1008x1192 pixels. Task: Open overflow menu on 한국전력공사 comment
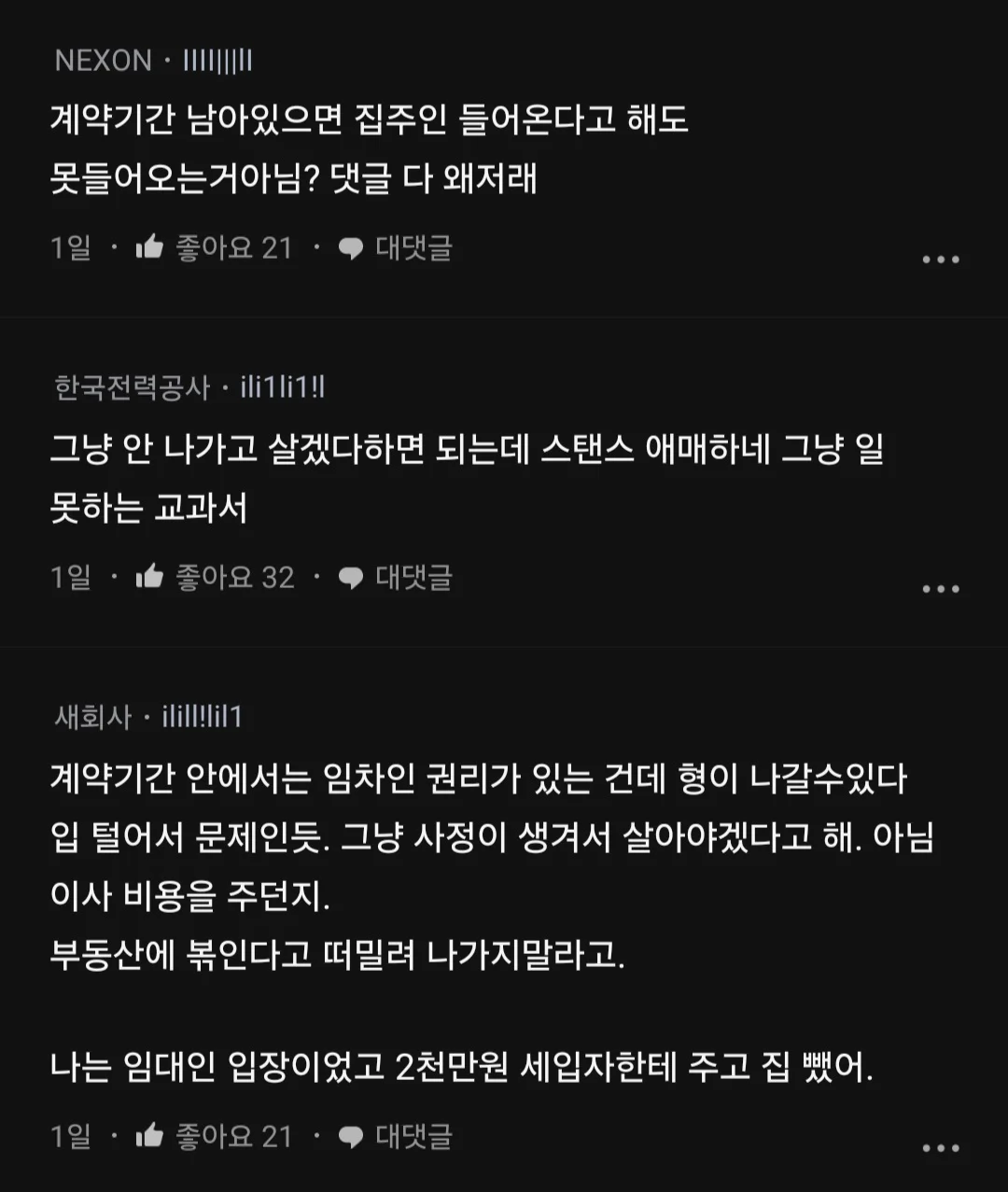940,589
